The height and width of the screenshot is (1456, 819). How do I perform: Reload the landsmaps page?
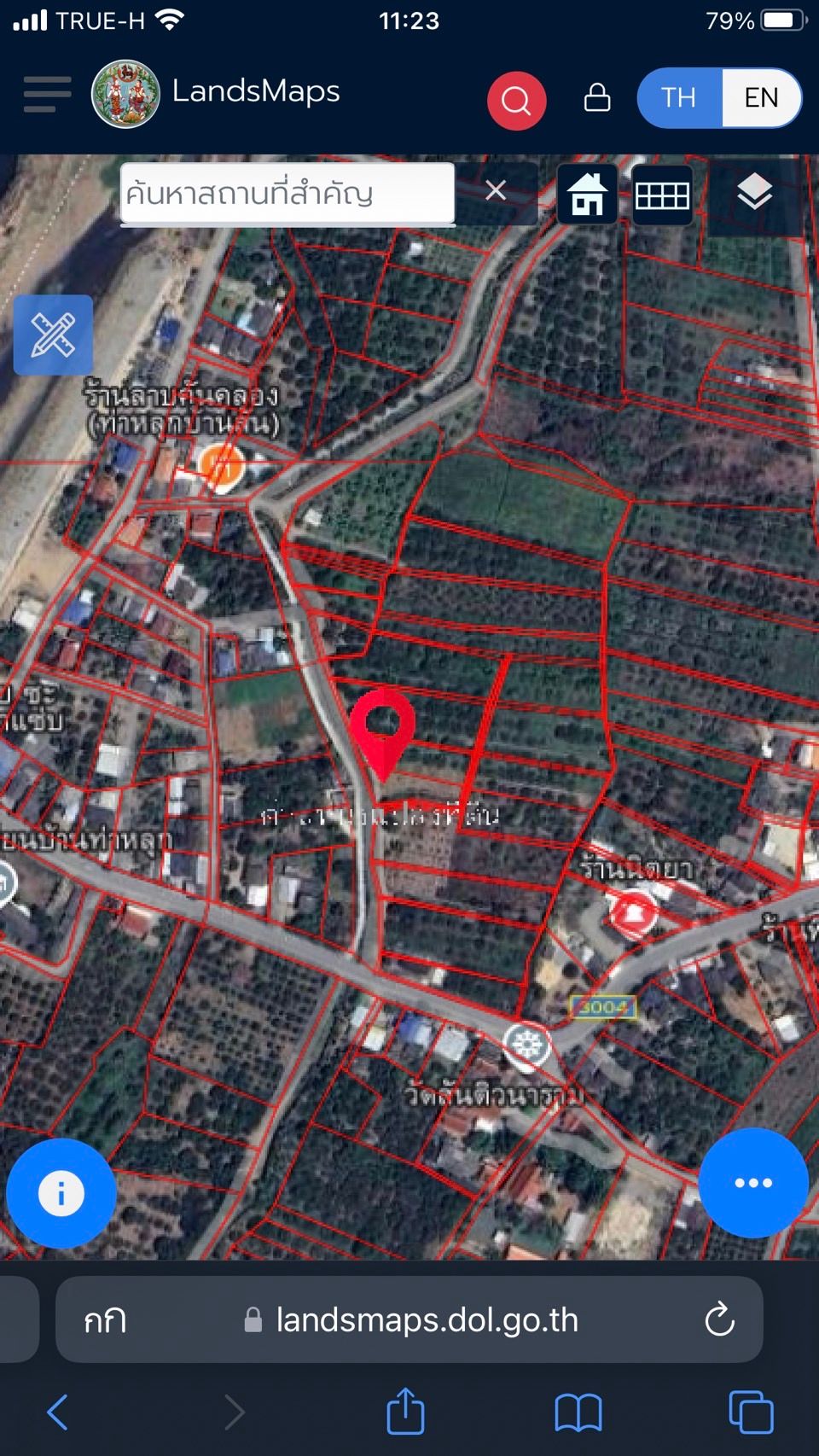click(x=719, y=1319)
